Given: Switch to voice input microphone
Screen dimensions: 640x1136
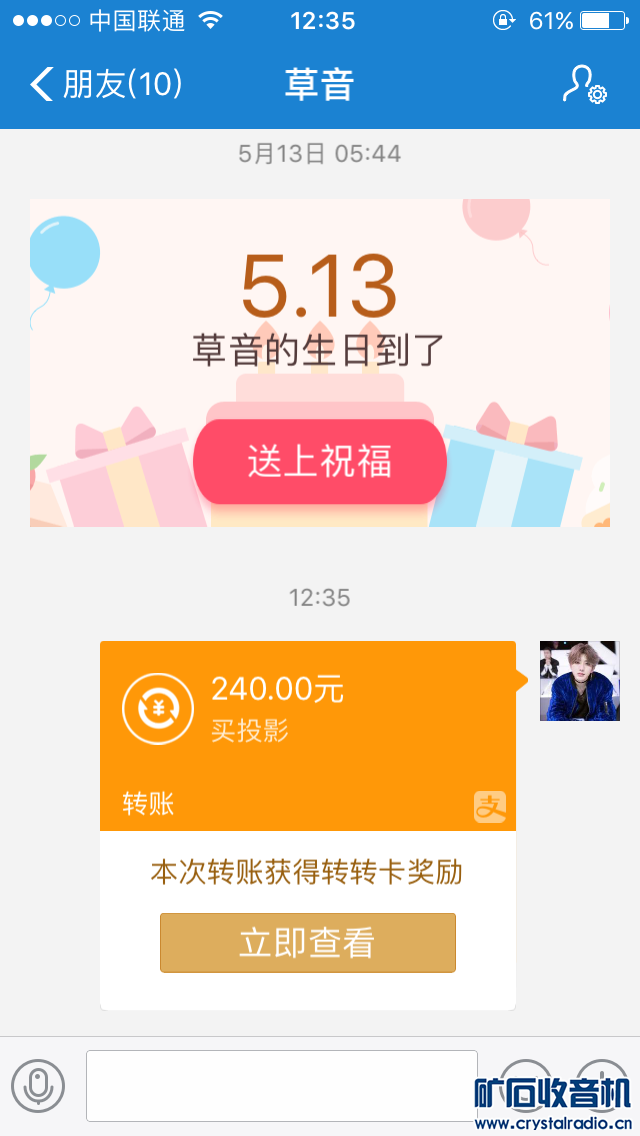Looking at the screenshot, I should coord(38,1085).
